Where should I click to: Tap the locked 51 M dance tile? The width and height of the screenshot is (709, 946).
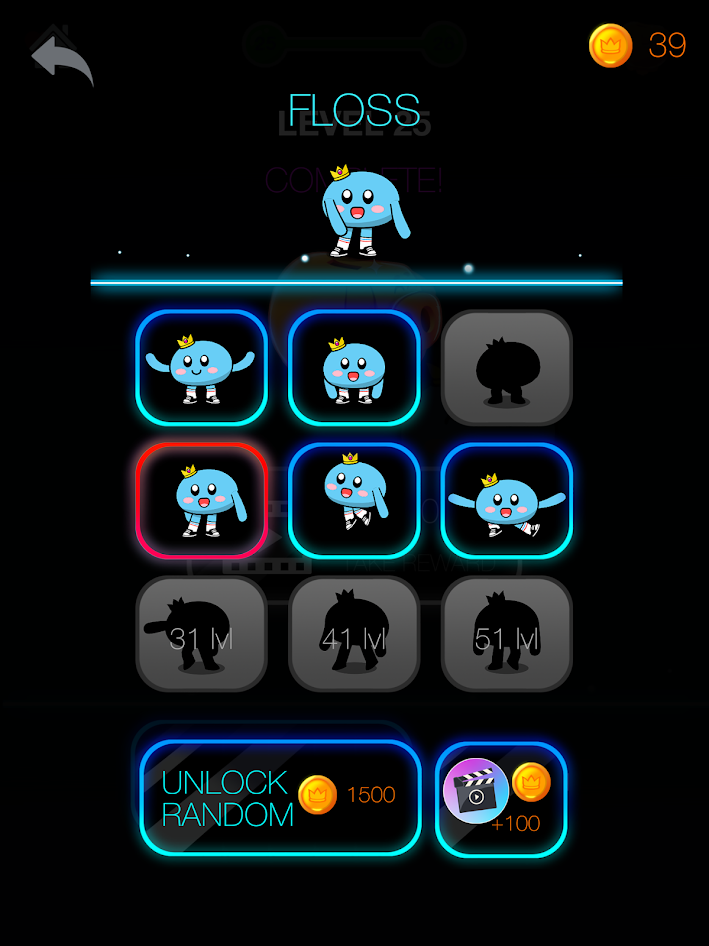507,634
